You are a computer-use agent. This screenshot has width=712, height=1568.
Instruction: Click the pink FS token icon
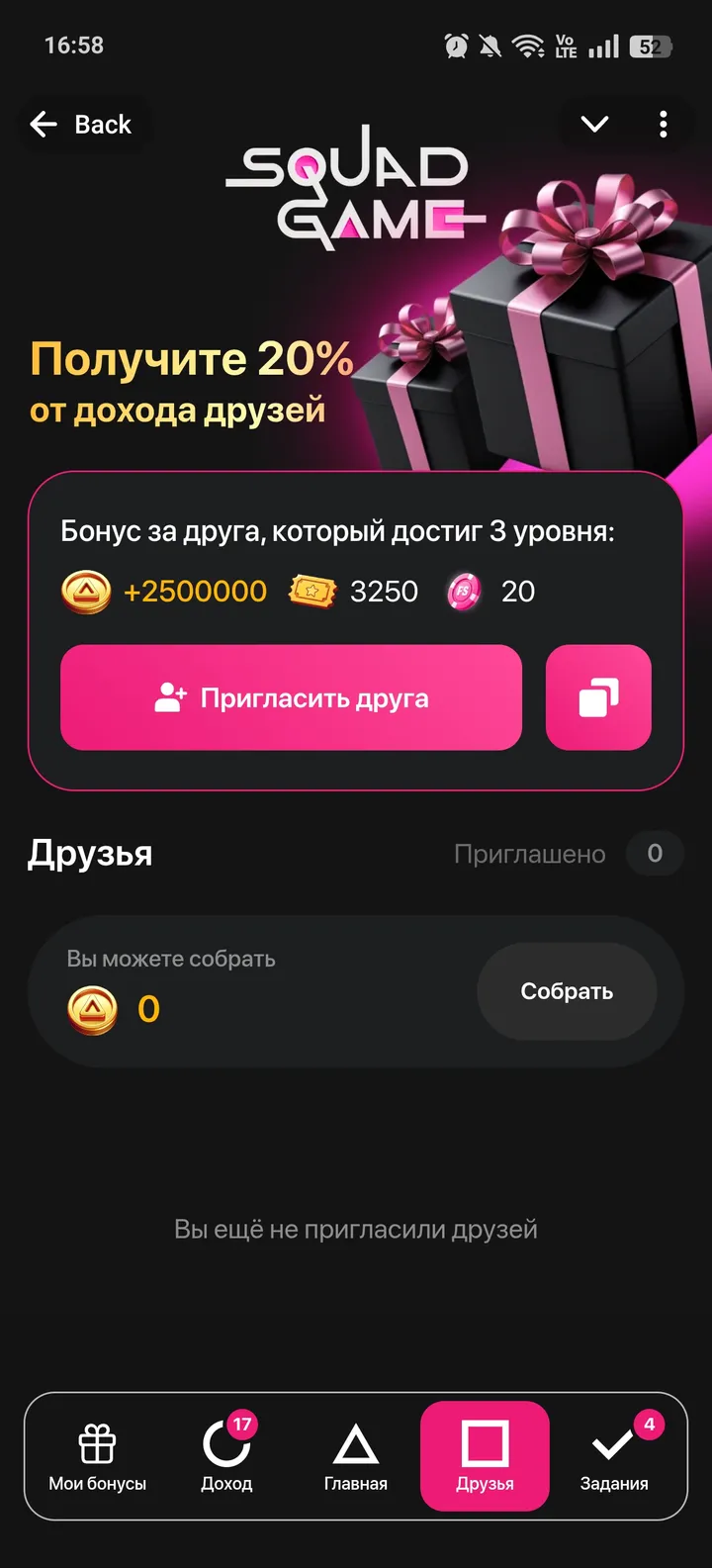click(462, 591)
